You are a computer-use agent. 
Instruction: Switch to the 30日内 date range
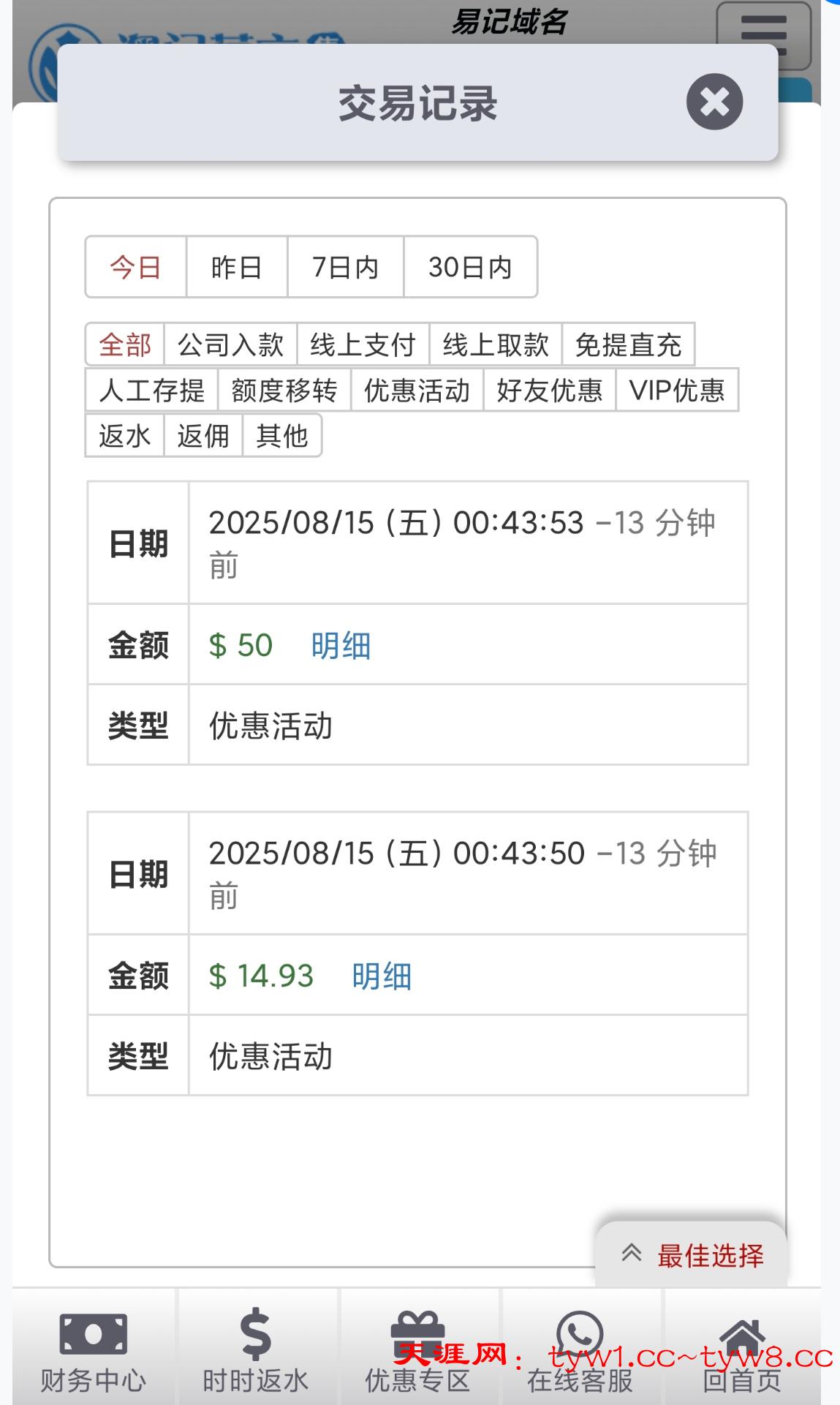click(470, 267)
